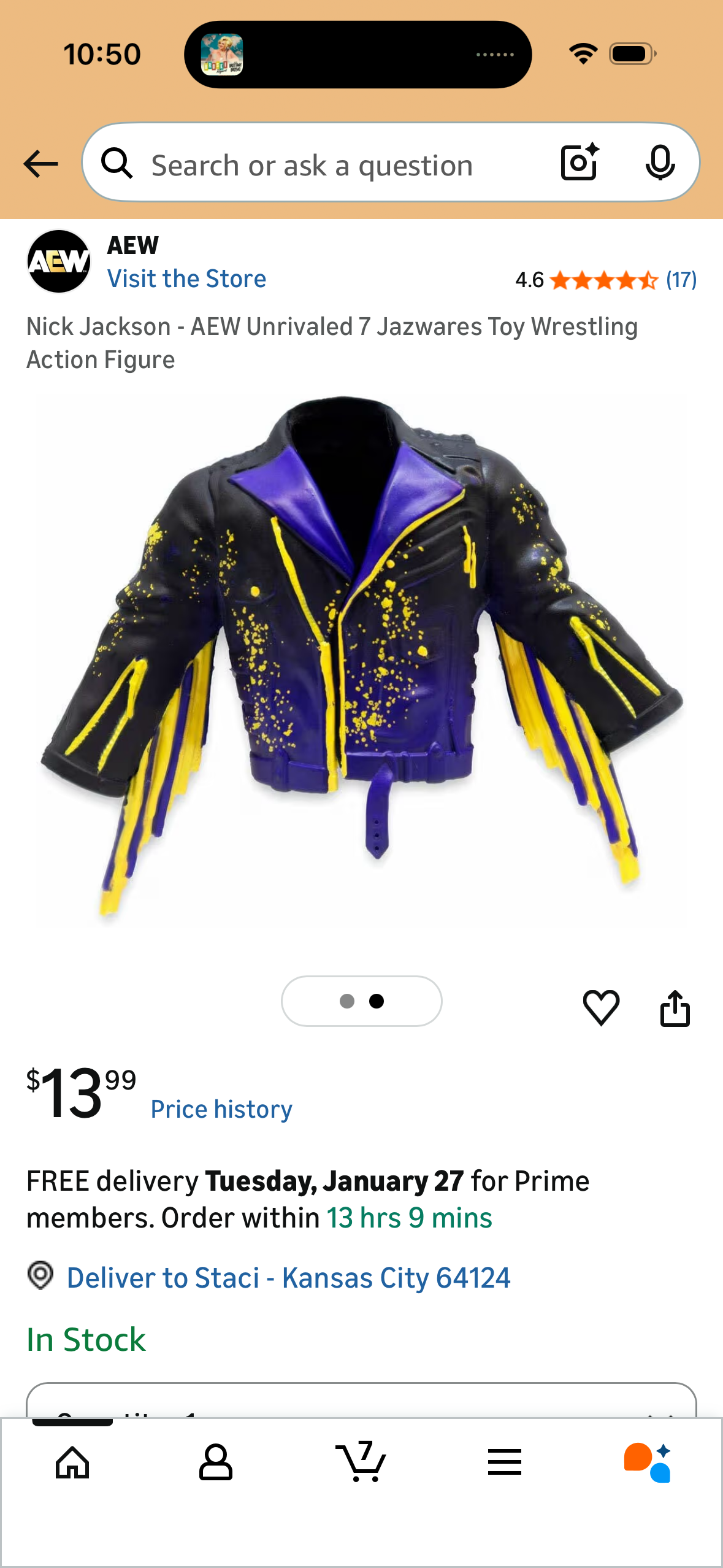Screen dimensions: 723x1568
Task: Start voice search with the microphone
Action: 660,163
